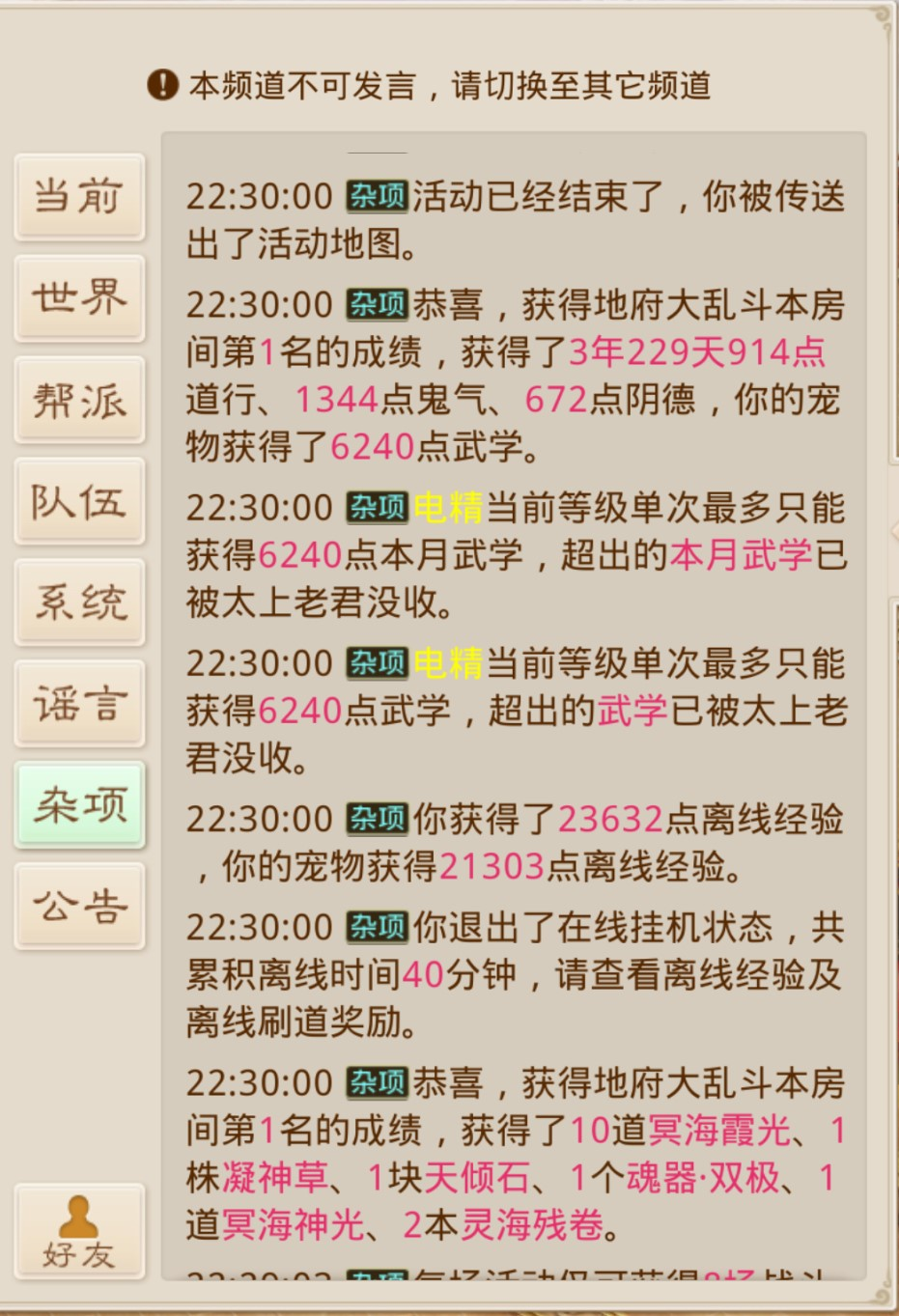Open the 世界 channel tab

[x=79, y=298]
